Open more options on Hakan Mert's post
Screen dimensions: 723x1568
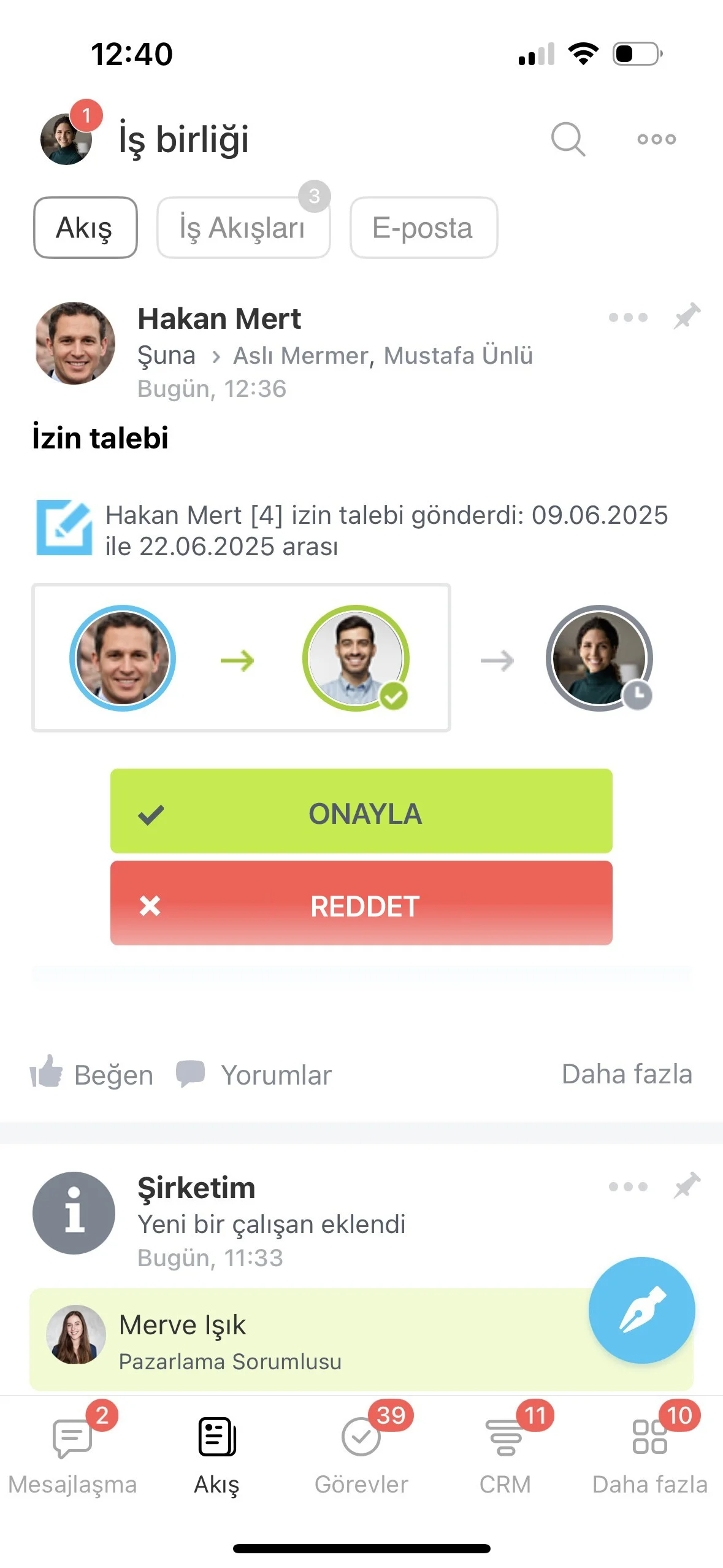point(628,317)
